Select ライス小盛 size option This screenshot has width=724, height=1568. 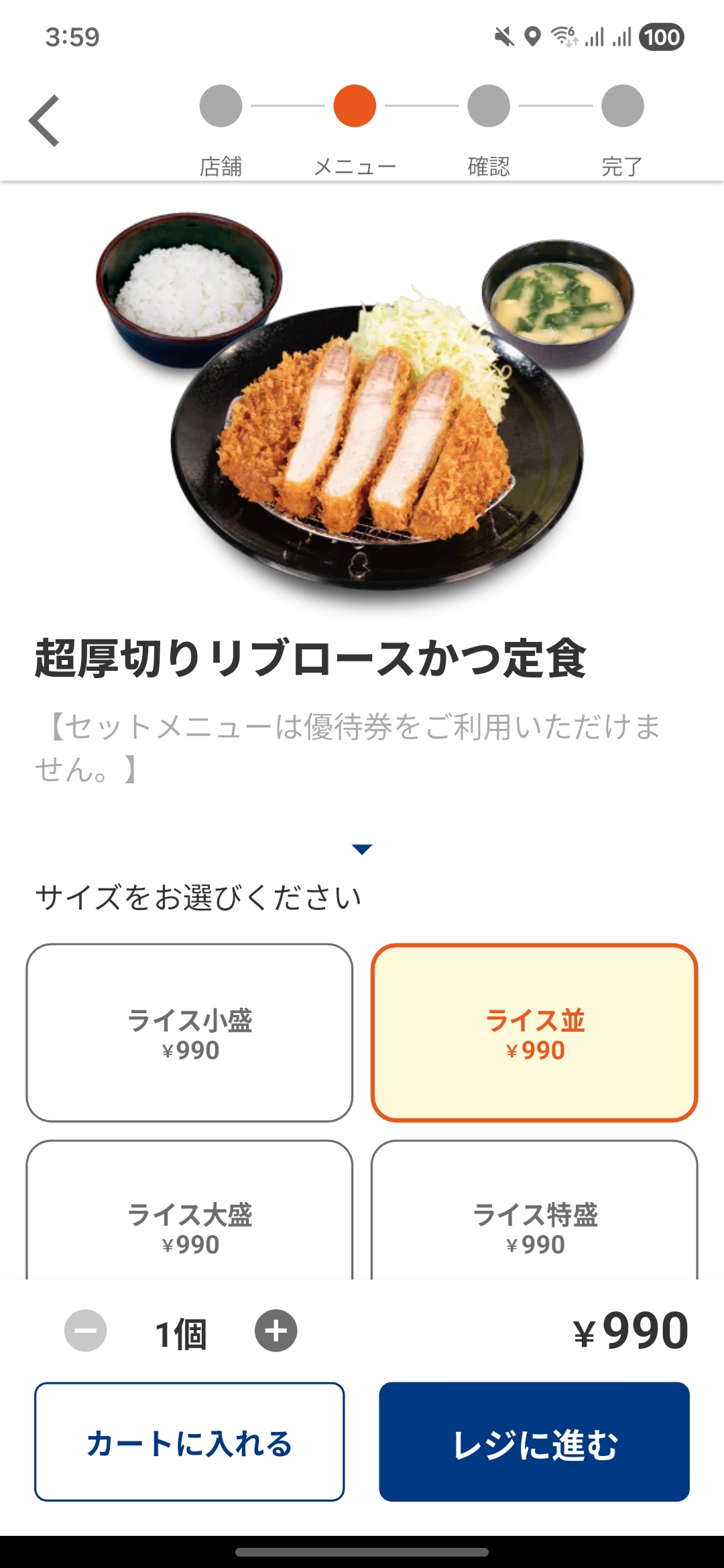[190, 1033]
